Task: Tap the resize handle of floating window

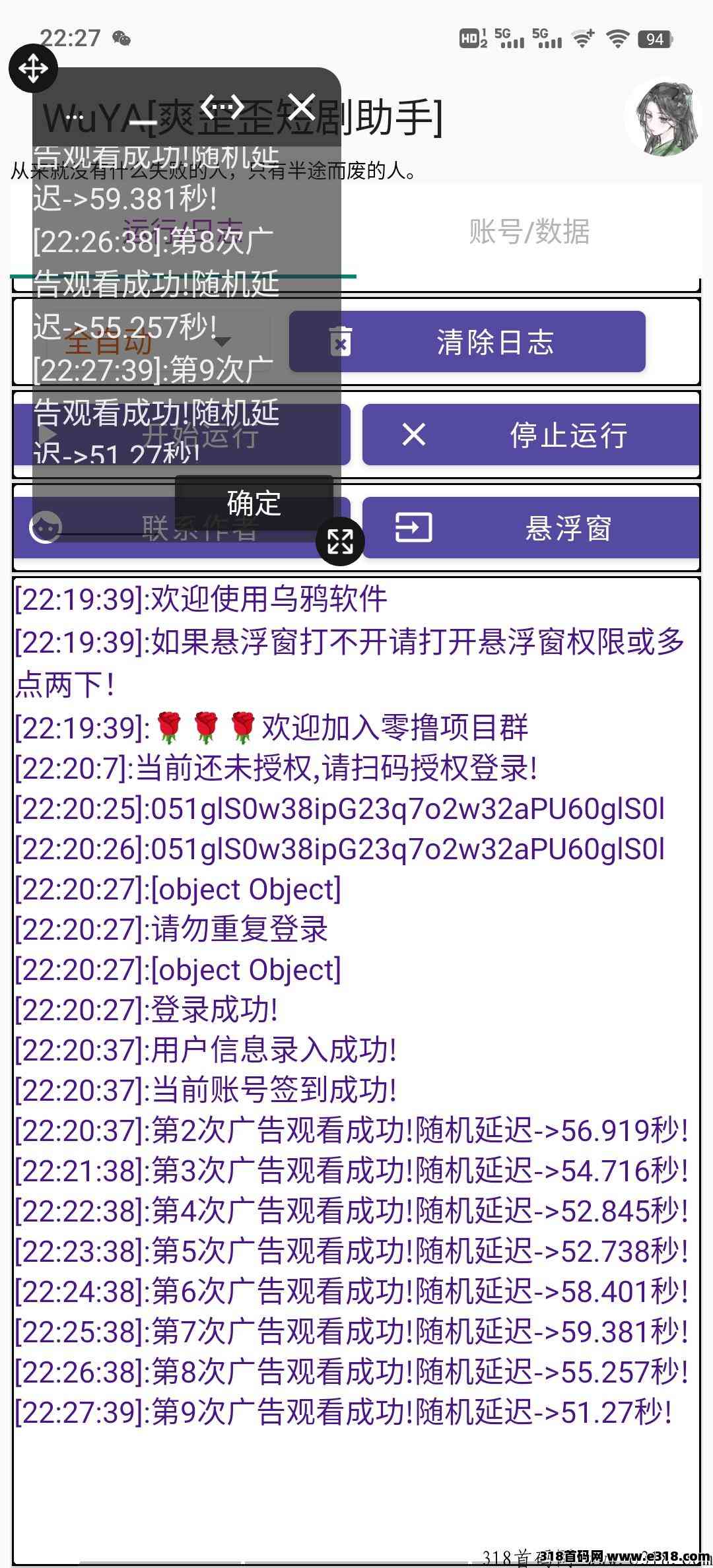Action: tap(339, 542)
